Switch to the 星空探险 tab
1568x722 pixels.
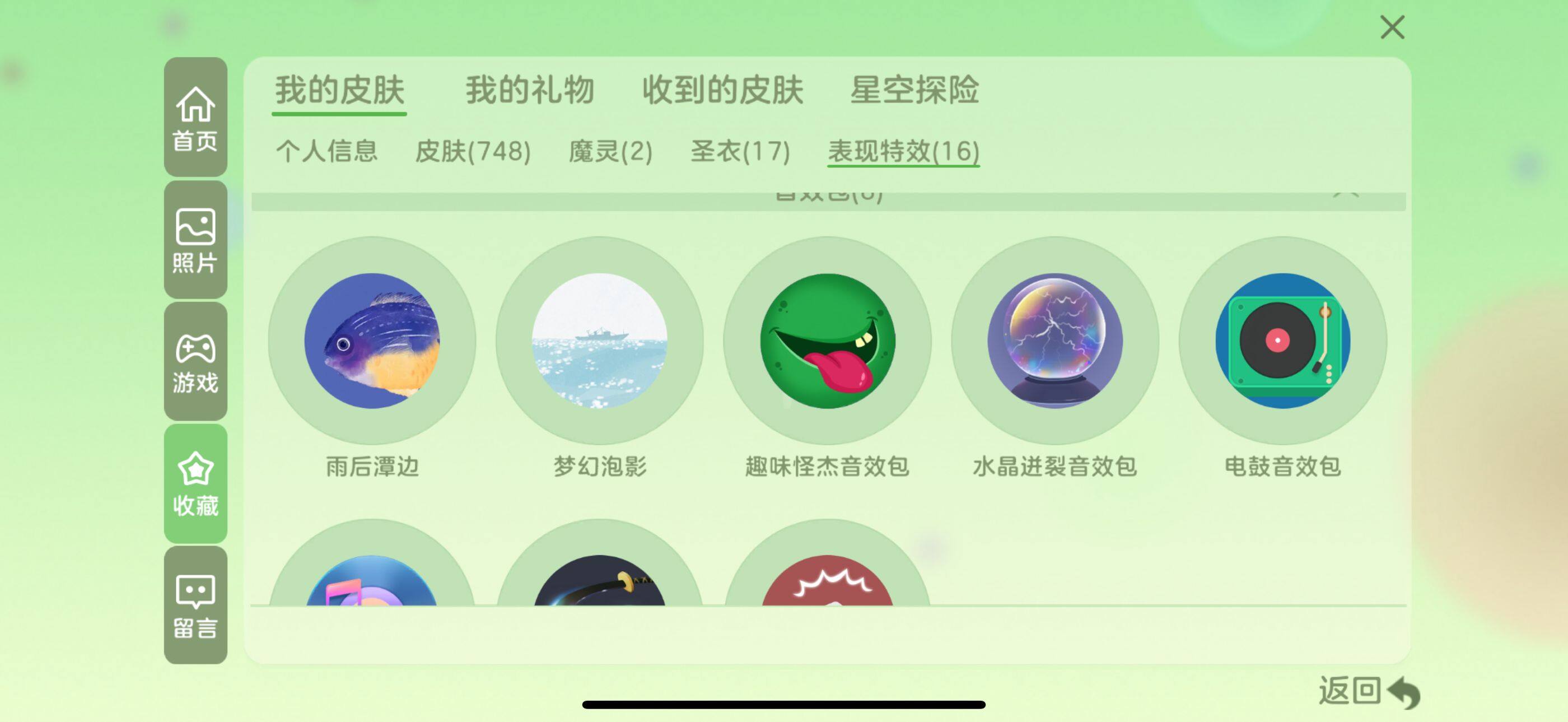tap(914, 90)
